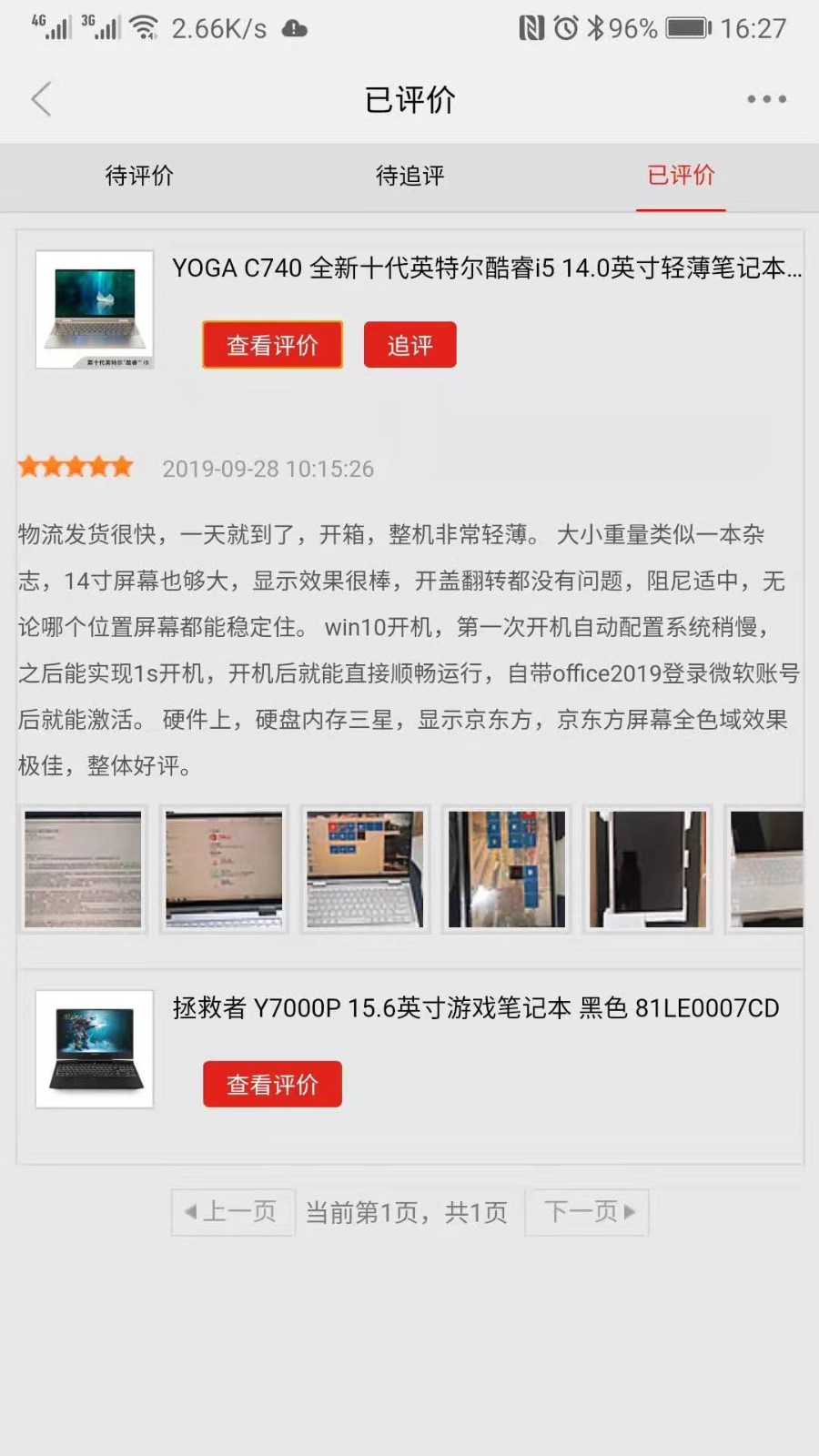View the second review photo
The height and width of the screenshot is (1456, 819).
(x=224, y=869)
